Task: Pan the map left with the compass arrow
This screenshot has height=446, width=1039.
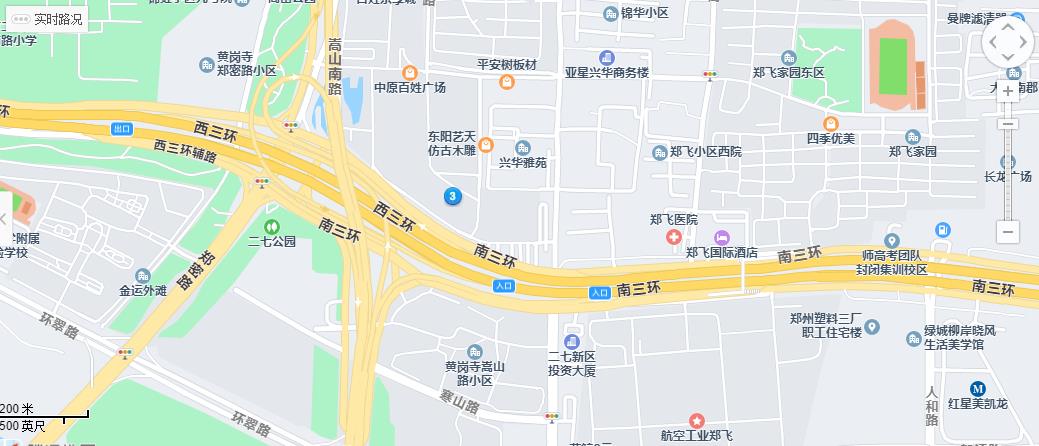Action: 993,43
